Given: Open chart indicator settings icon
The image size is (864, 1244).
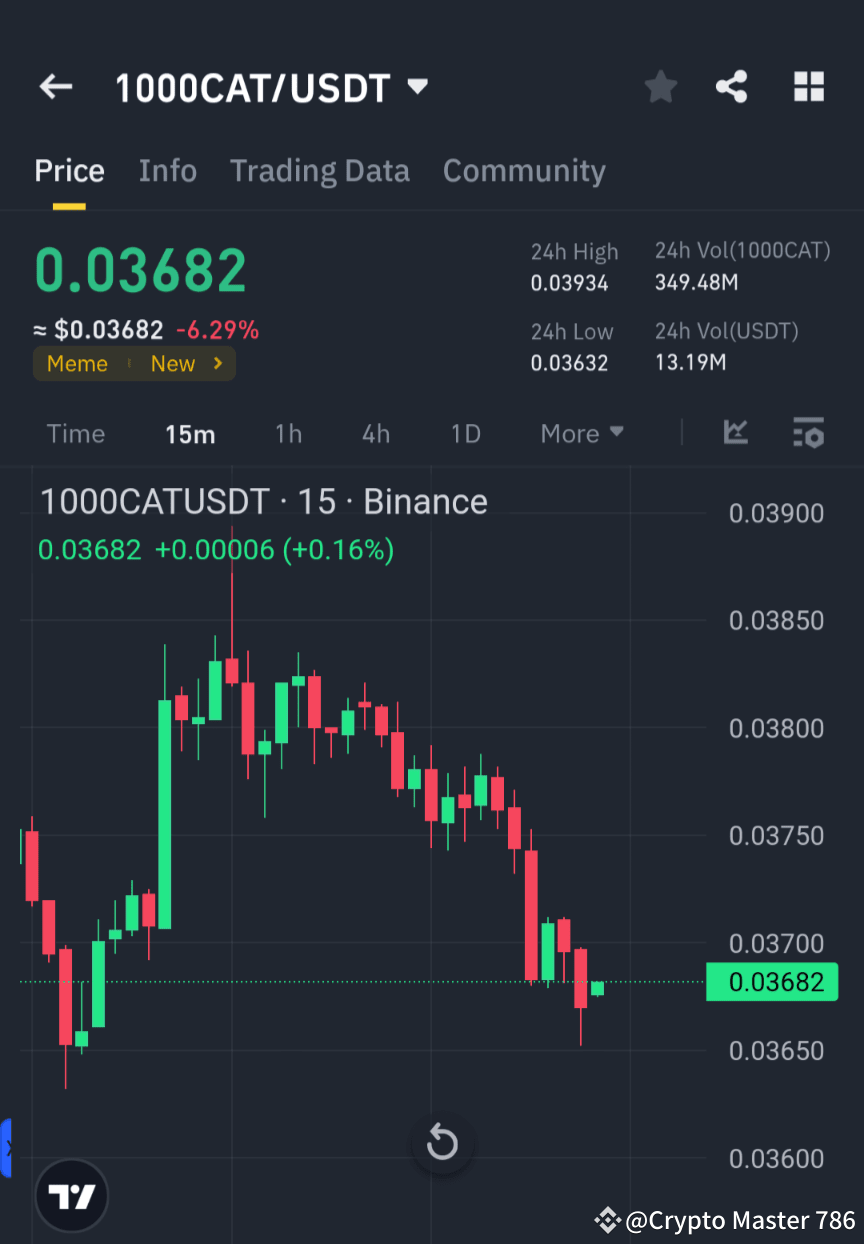Looking at the screenshot, I should [x=809, y=433].
